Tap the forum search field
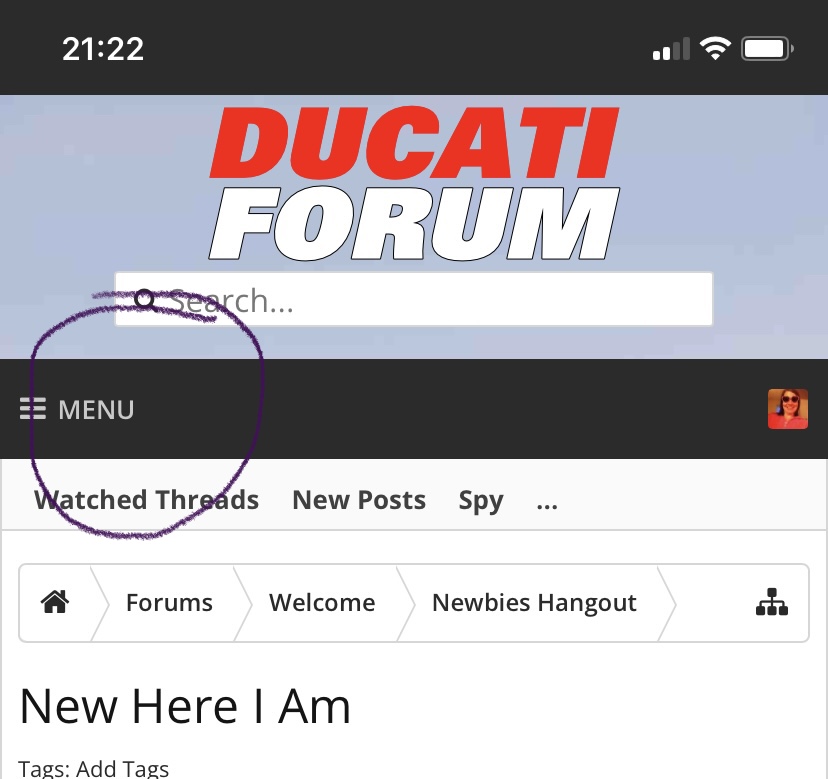 coord(414,300)
